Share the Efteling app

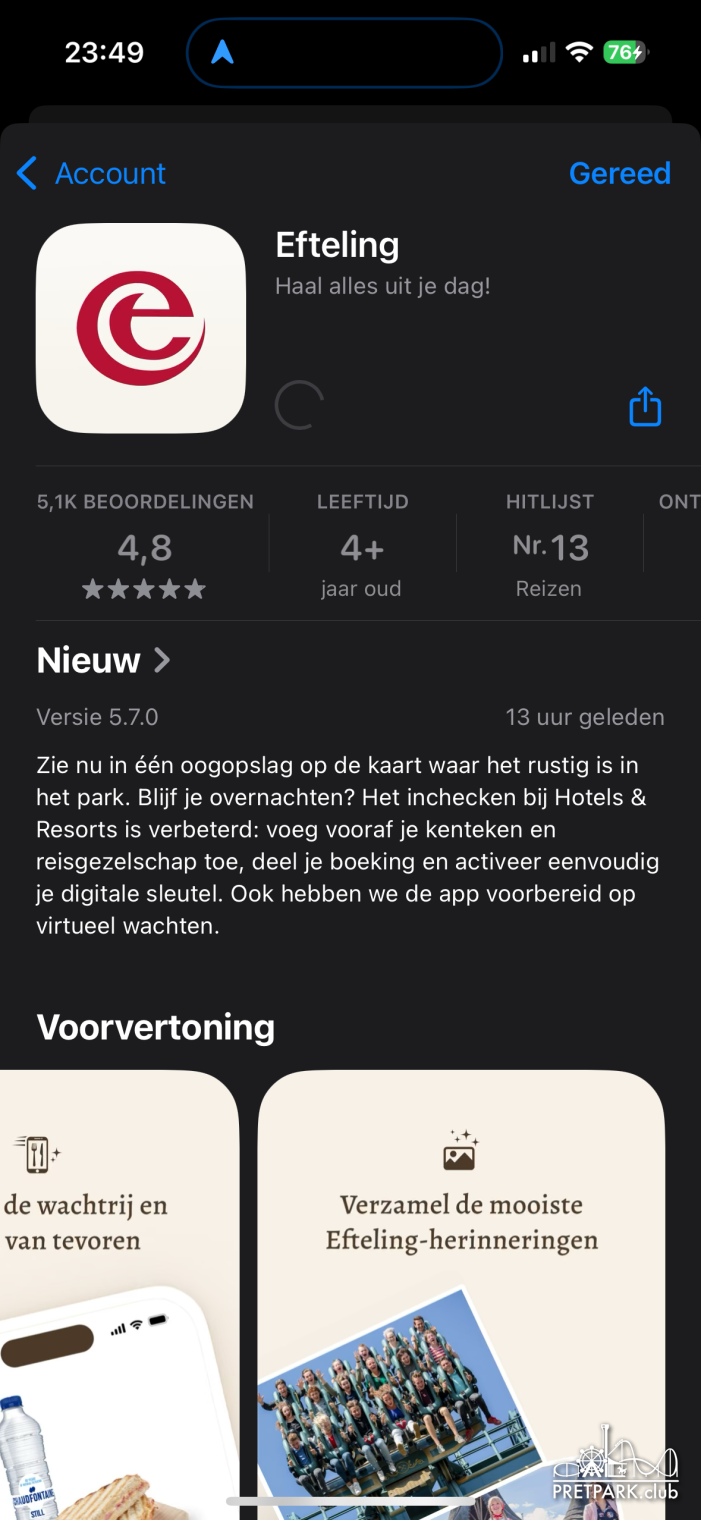tap(645, 407)
